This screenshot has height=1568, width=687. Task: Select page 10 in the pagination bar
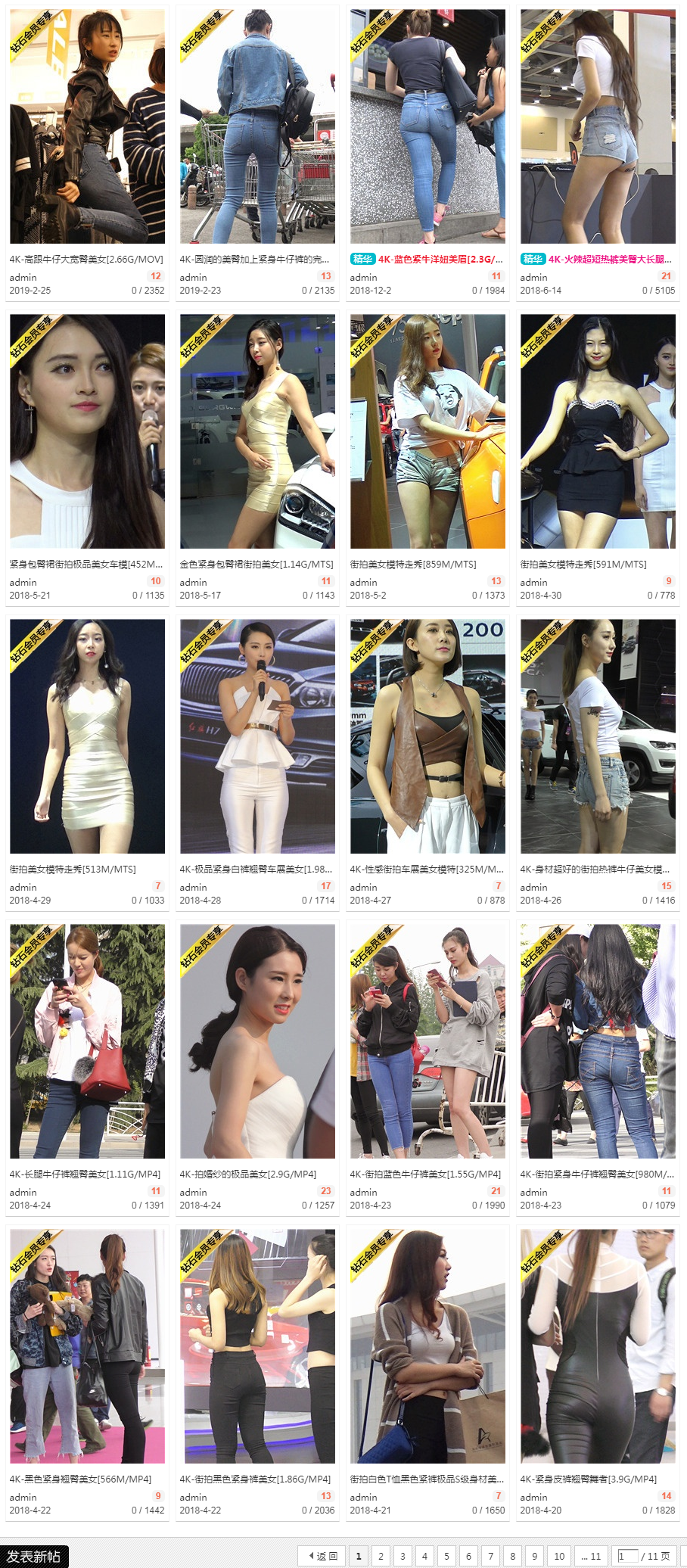559,1556
